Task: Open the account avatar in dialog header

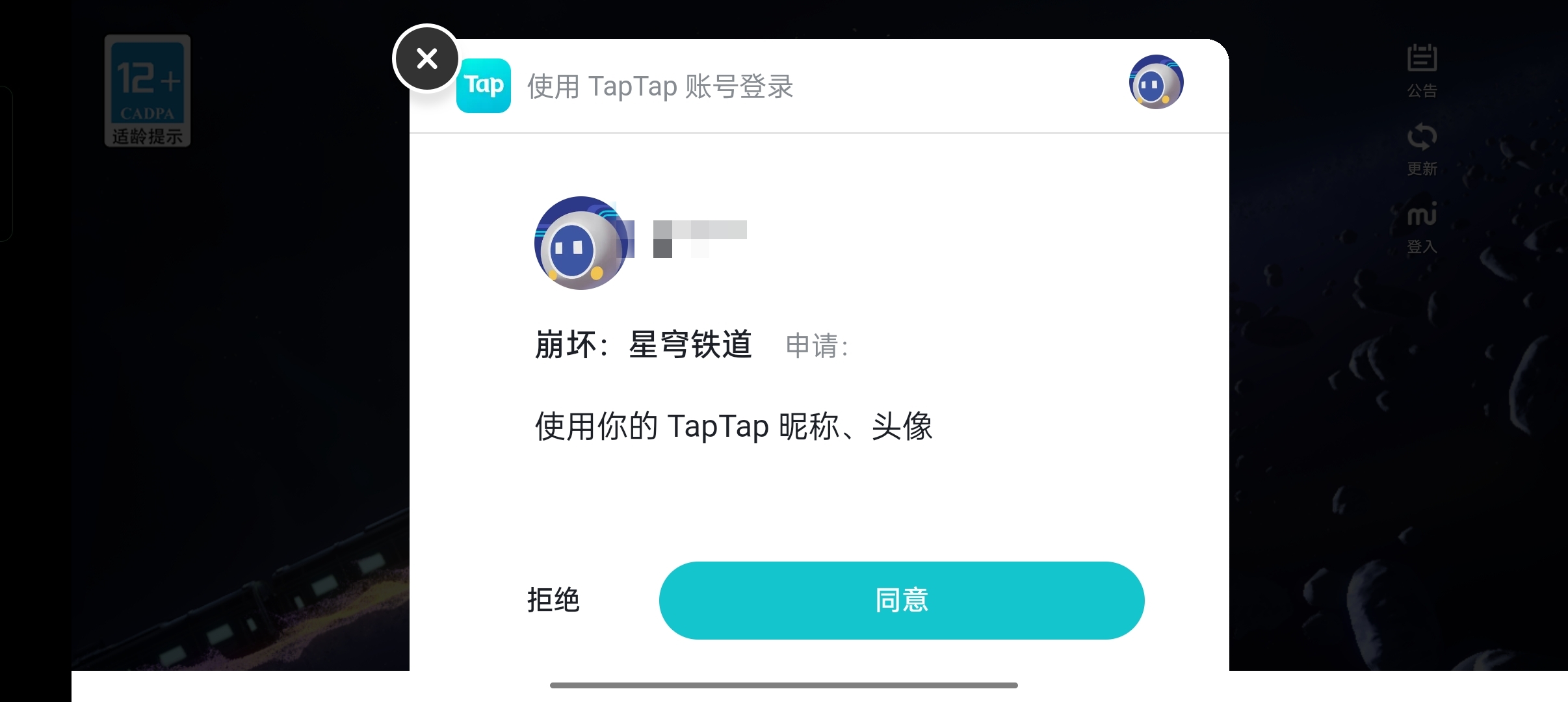Action: point(1156,83)
